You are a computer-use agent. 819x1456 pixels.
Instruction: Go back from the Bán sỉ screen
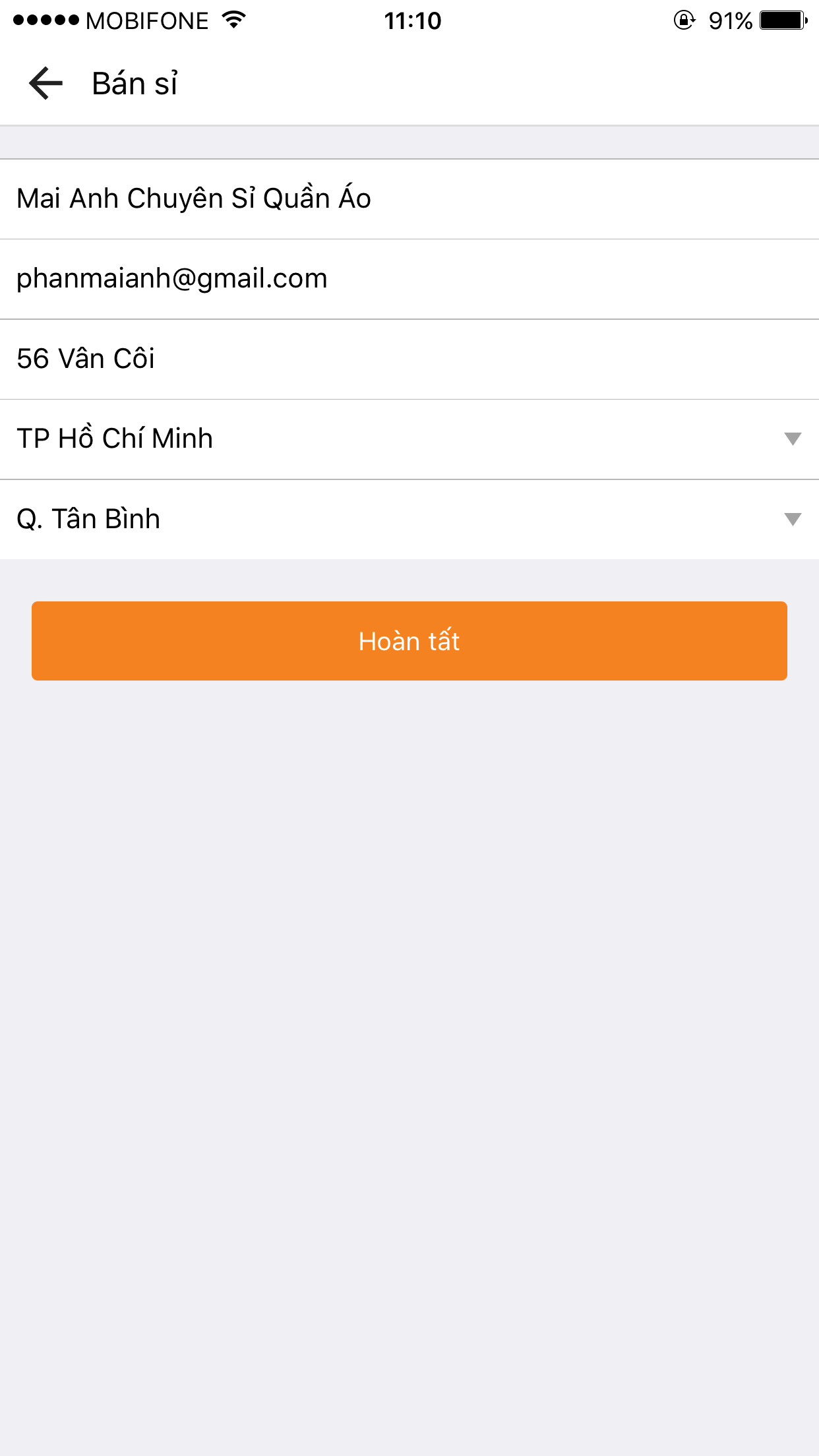[45, 84]
